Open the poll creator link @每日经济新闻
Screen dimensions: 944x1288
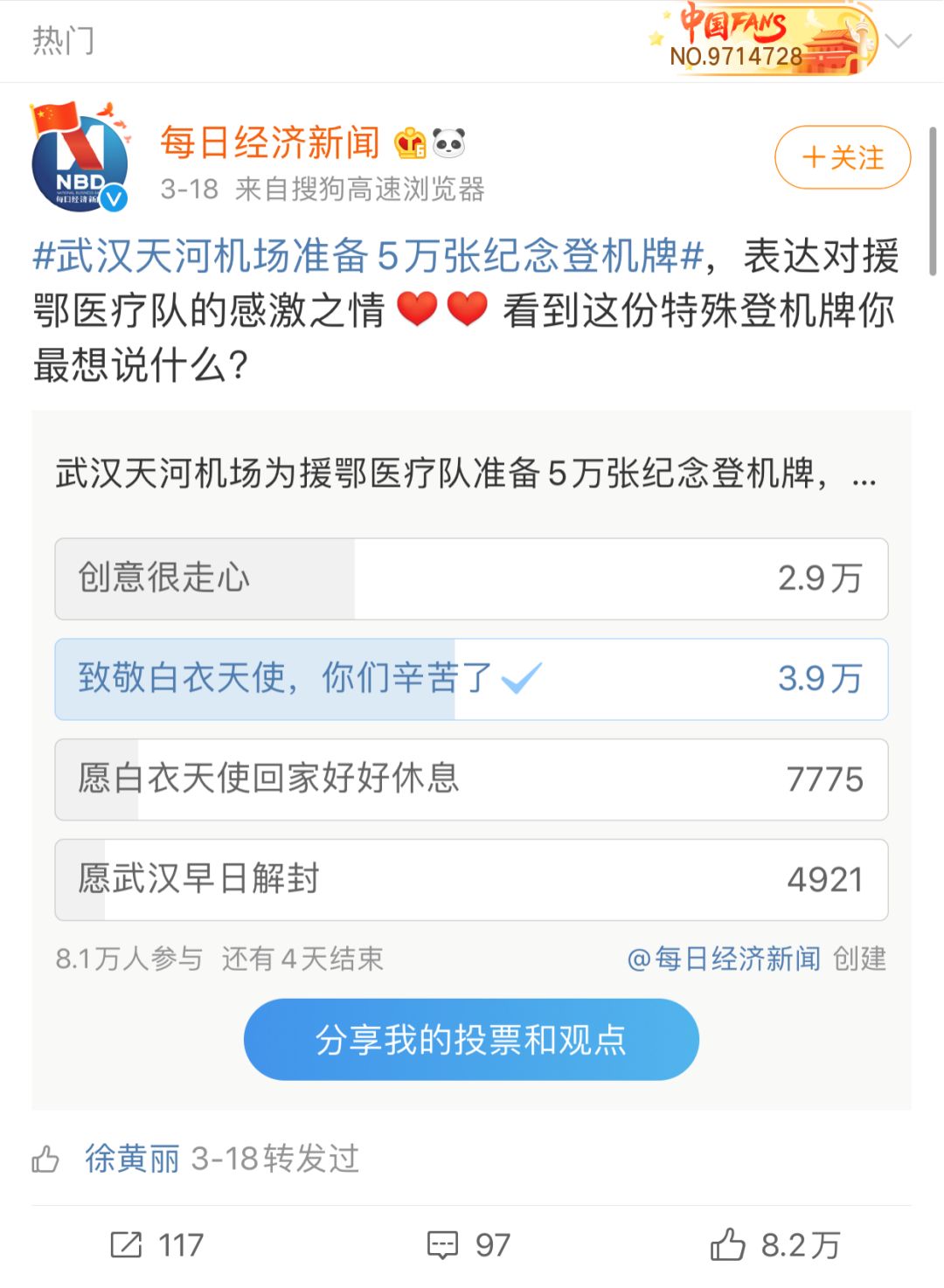pos(724,959)
